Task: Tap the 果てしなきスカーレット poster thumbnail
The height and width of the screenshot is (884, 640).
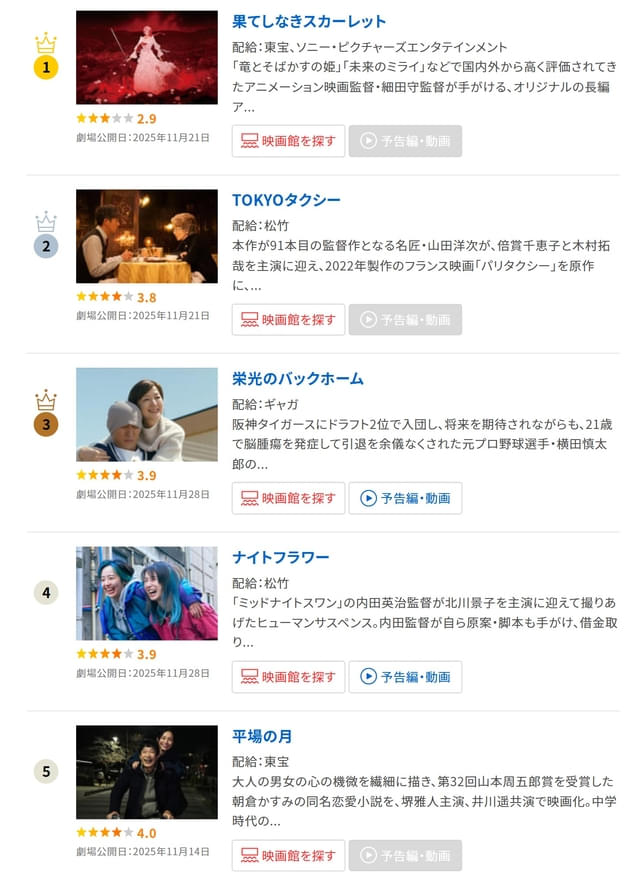Action: click(146, 58)
